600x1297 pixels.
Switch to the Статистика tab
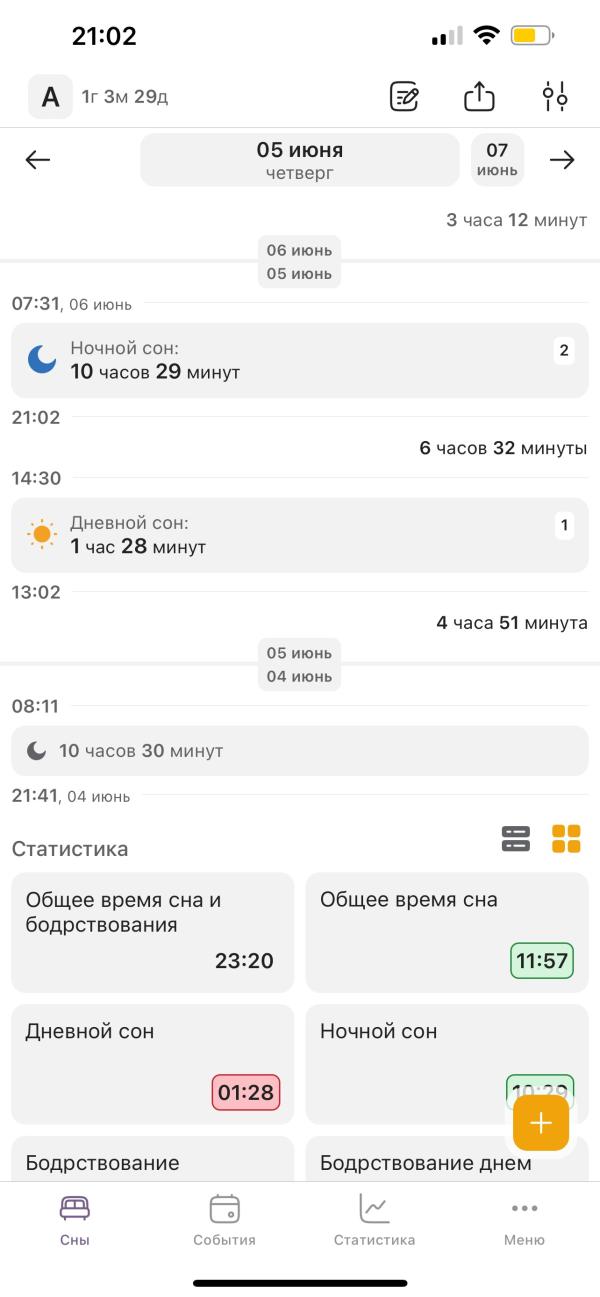tap(374, 1220)
